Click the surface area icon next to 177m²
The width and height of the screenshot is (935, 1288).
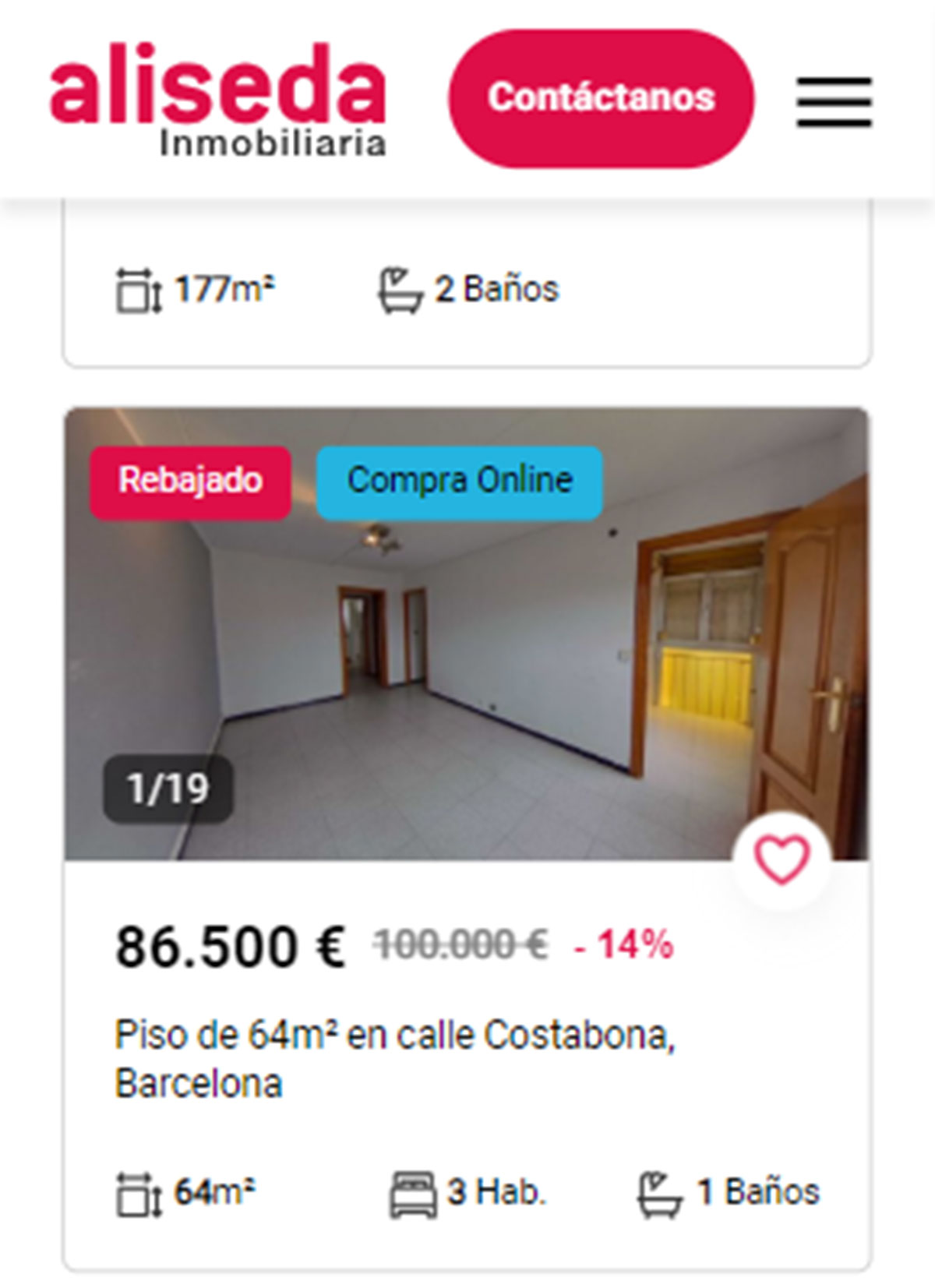pyautogui.click(x=136, y=288)
